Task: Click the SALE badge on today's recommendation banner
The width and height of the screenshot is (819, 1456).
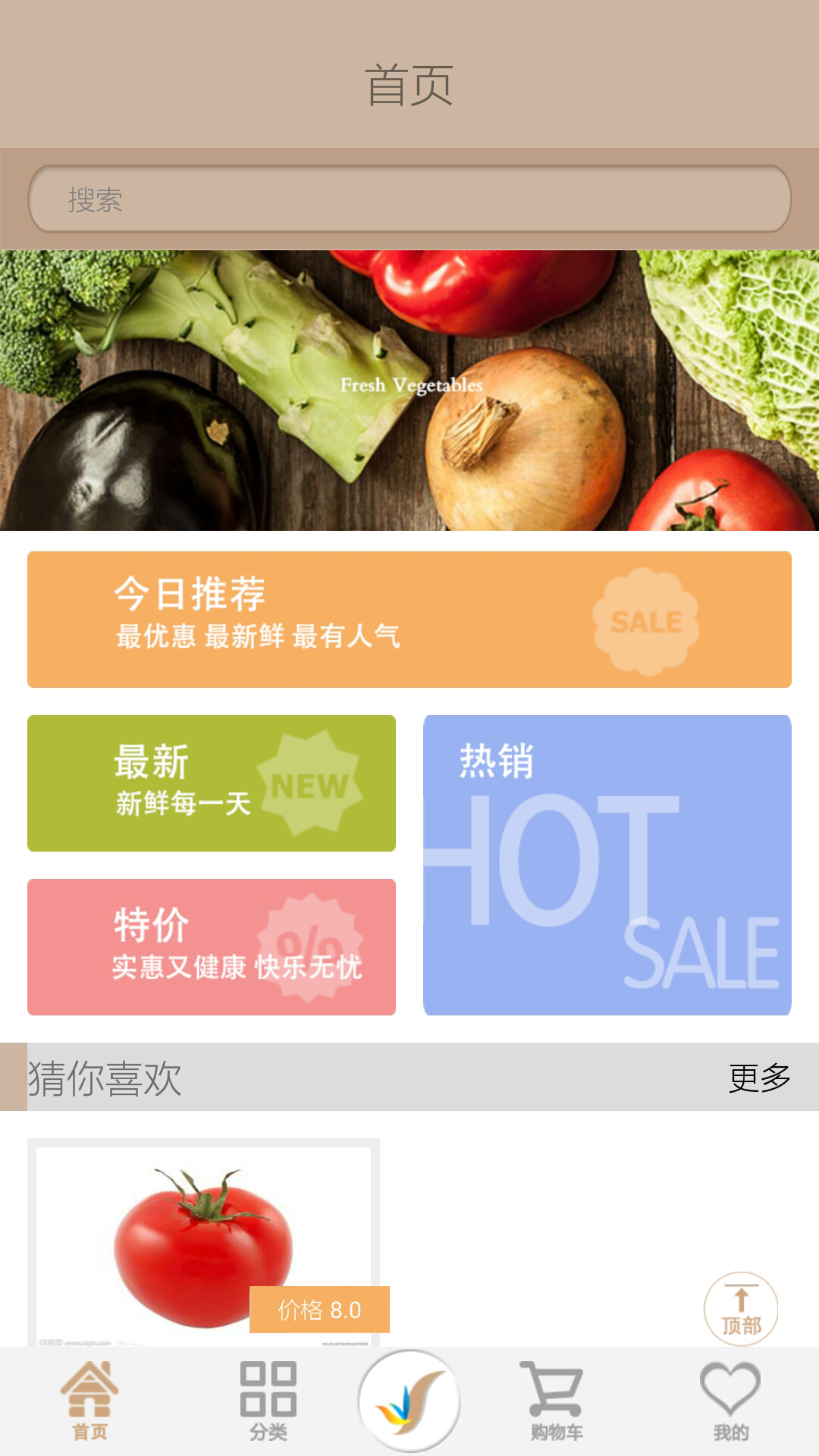Action: tap(645, 622)
